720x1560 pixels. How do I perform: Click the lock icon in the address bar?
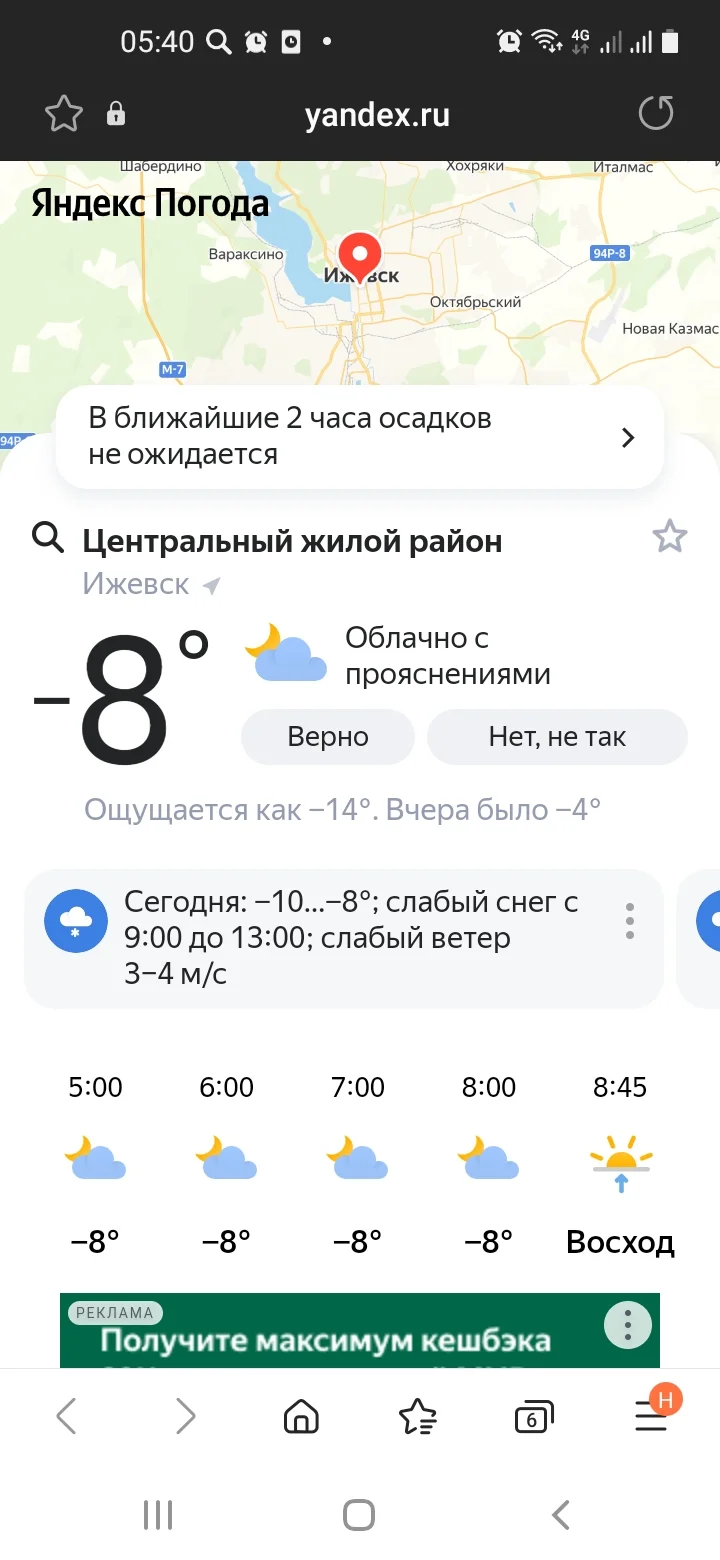pyautogui.click(x=114, y=113)
